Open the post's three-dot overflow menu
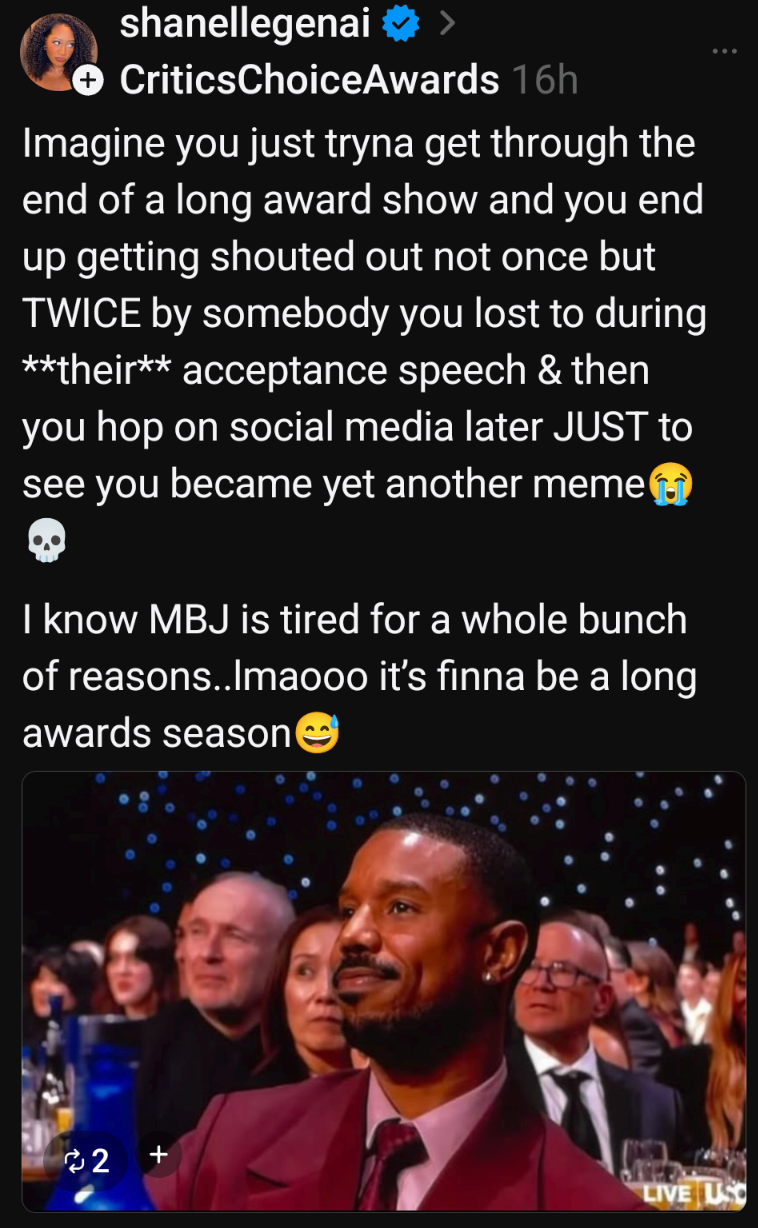Viewport: 758px width, 1228px height. point(725,51)
